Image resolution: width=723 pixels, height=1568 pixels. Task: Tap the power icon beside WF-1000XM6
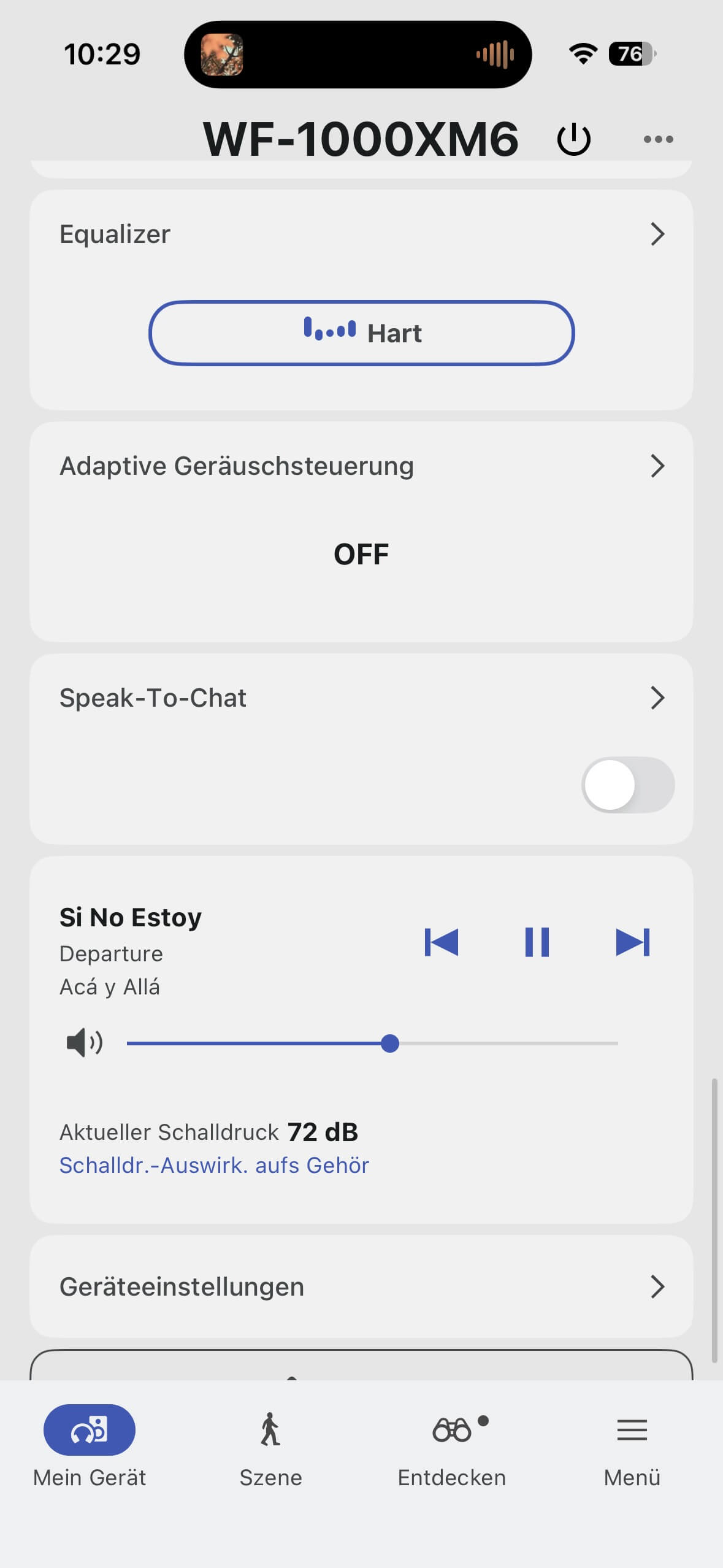573,140
